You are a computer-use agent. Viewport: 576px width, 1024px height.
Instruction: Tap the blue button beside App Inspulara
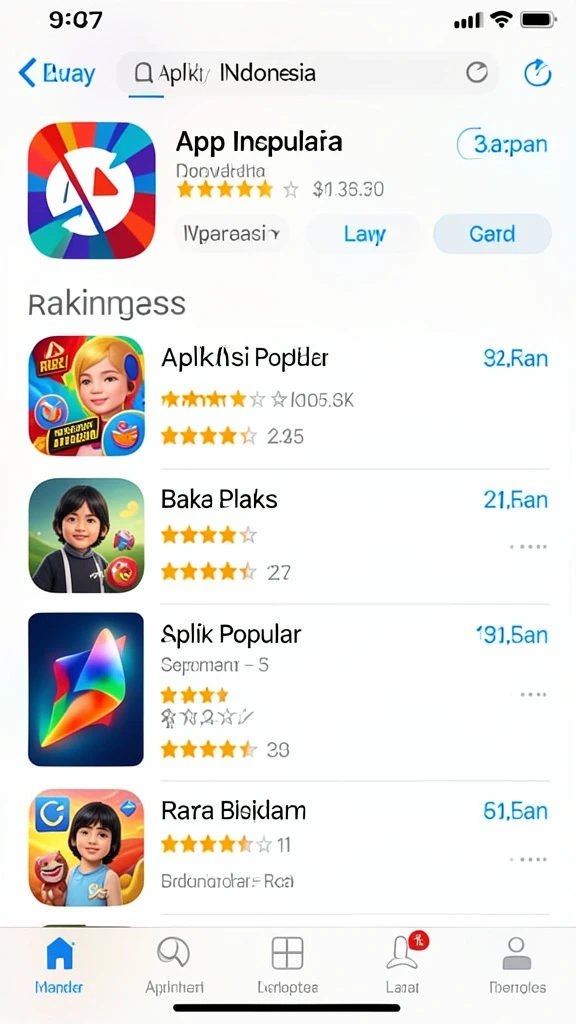tap(503, 144)
